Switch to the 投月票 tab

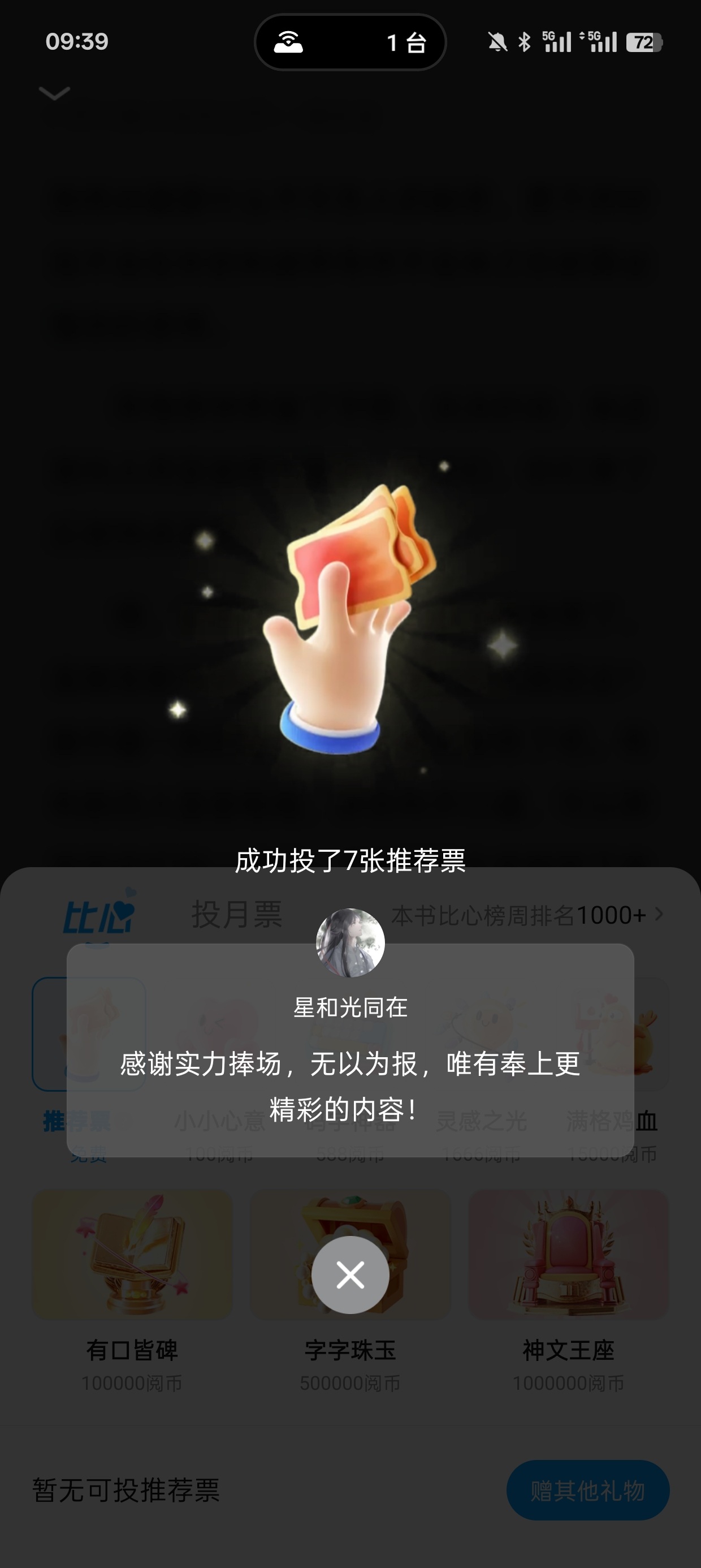coord(237,914)
